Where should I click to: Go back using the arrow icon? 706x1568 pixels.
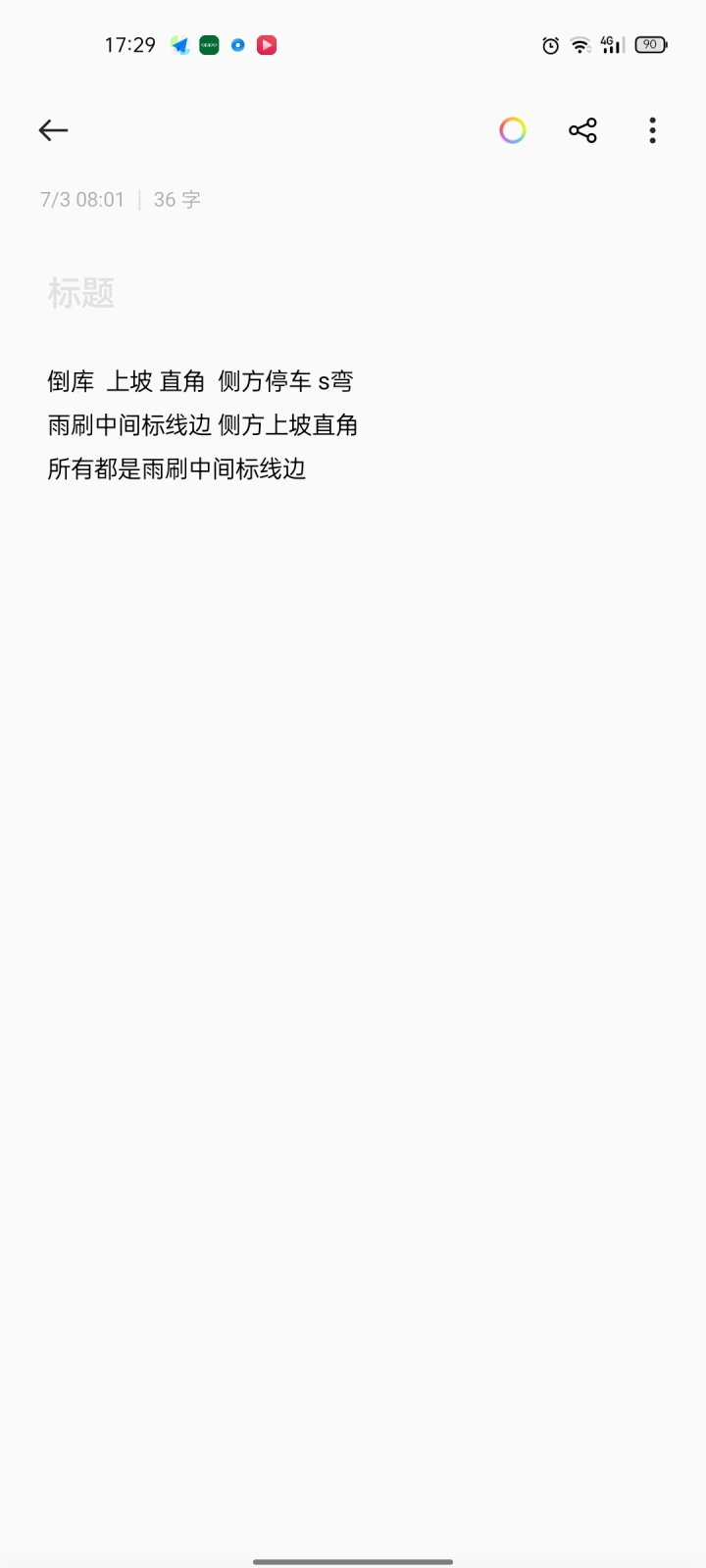[x=53, y=130]
